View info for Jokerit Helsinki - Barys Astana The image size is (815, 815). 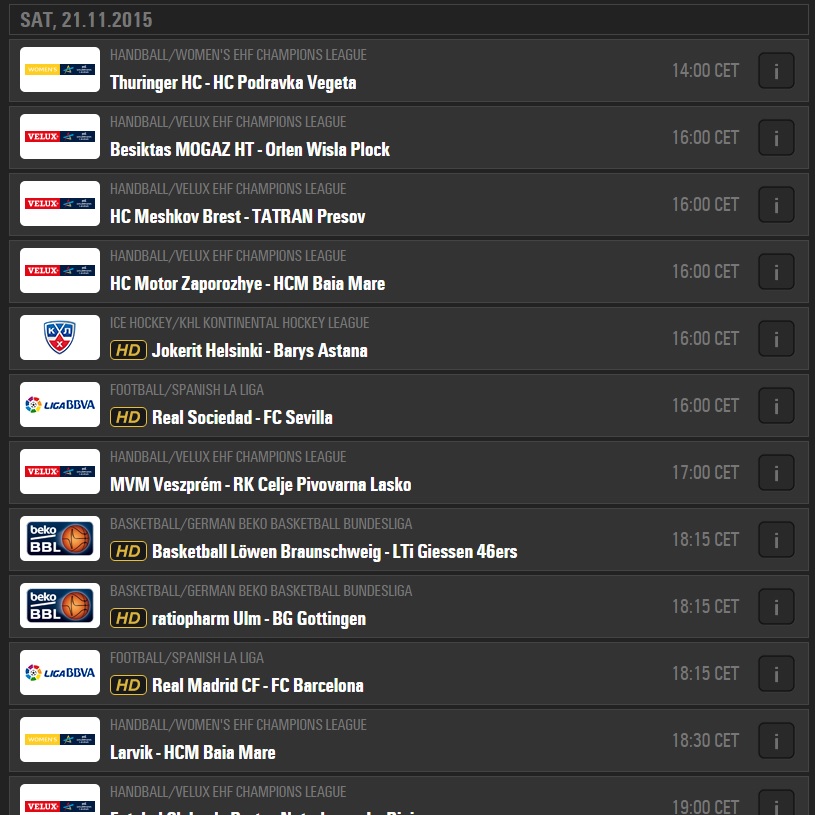coord(776,338)
